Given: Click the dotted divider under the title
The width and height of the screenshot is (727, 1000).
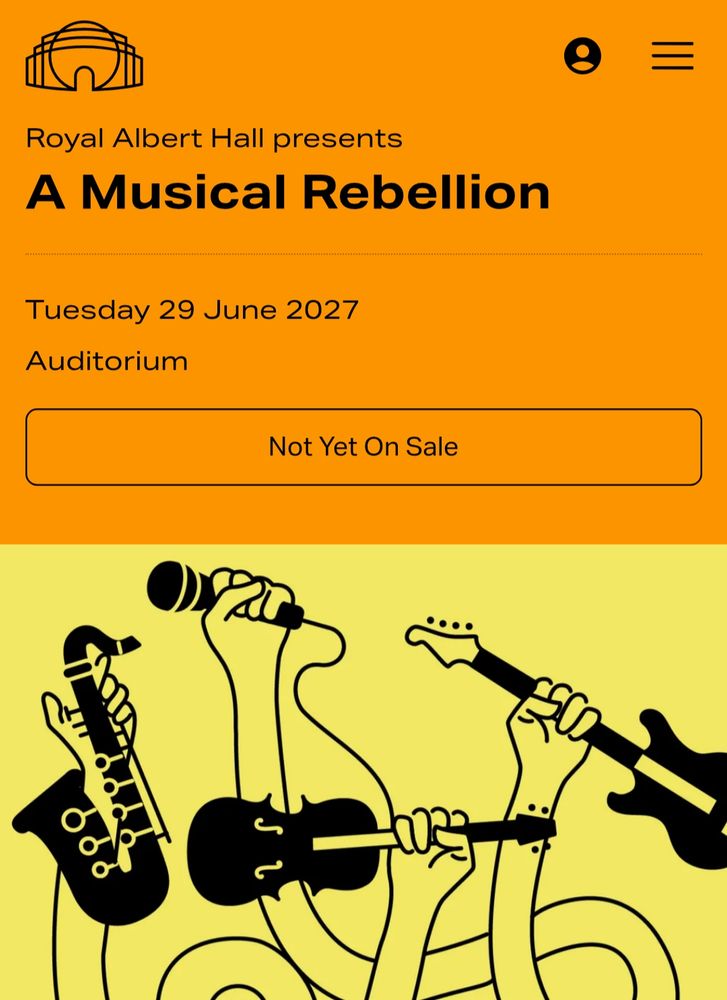Looking at the screenshot, I should 363,253.
